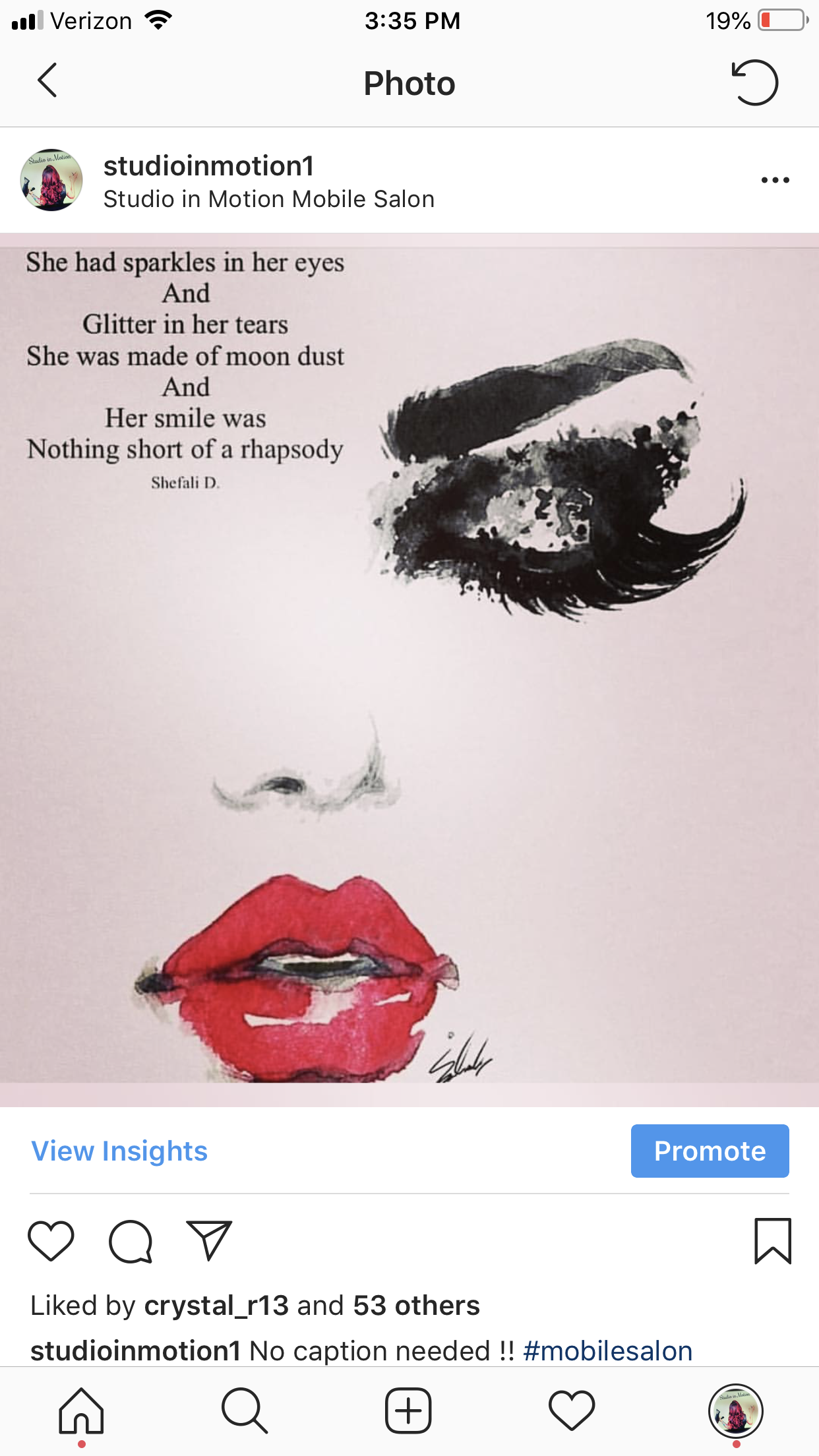The image size is (819, 1456).
Task: Switch to the Home tab
Action: click(81, 1411)
